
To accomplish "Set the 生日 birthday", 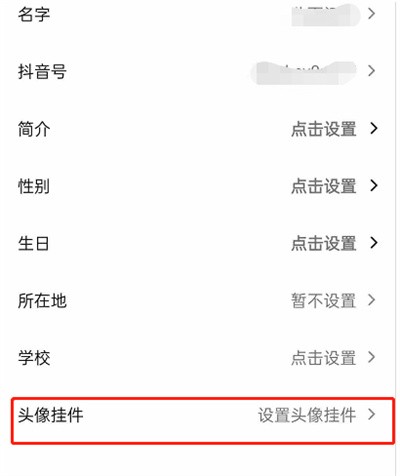I will coord(200,243).
